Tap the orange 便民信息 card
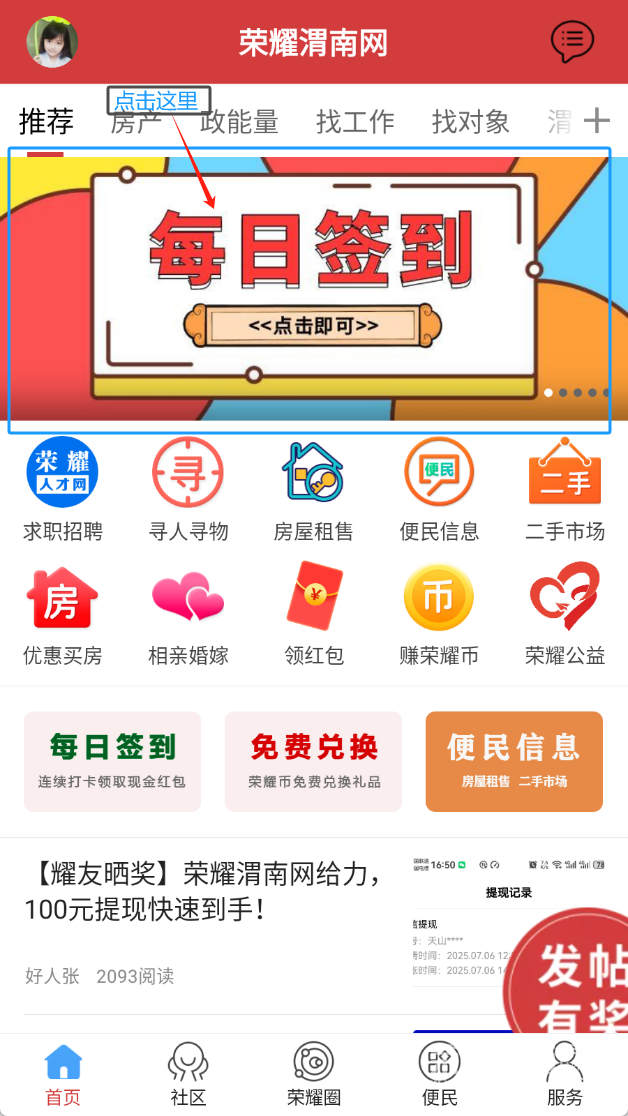 click(514, 761)
